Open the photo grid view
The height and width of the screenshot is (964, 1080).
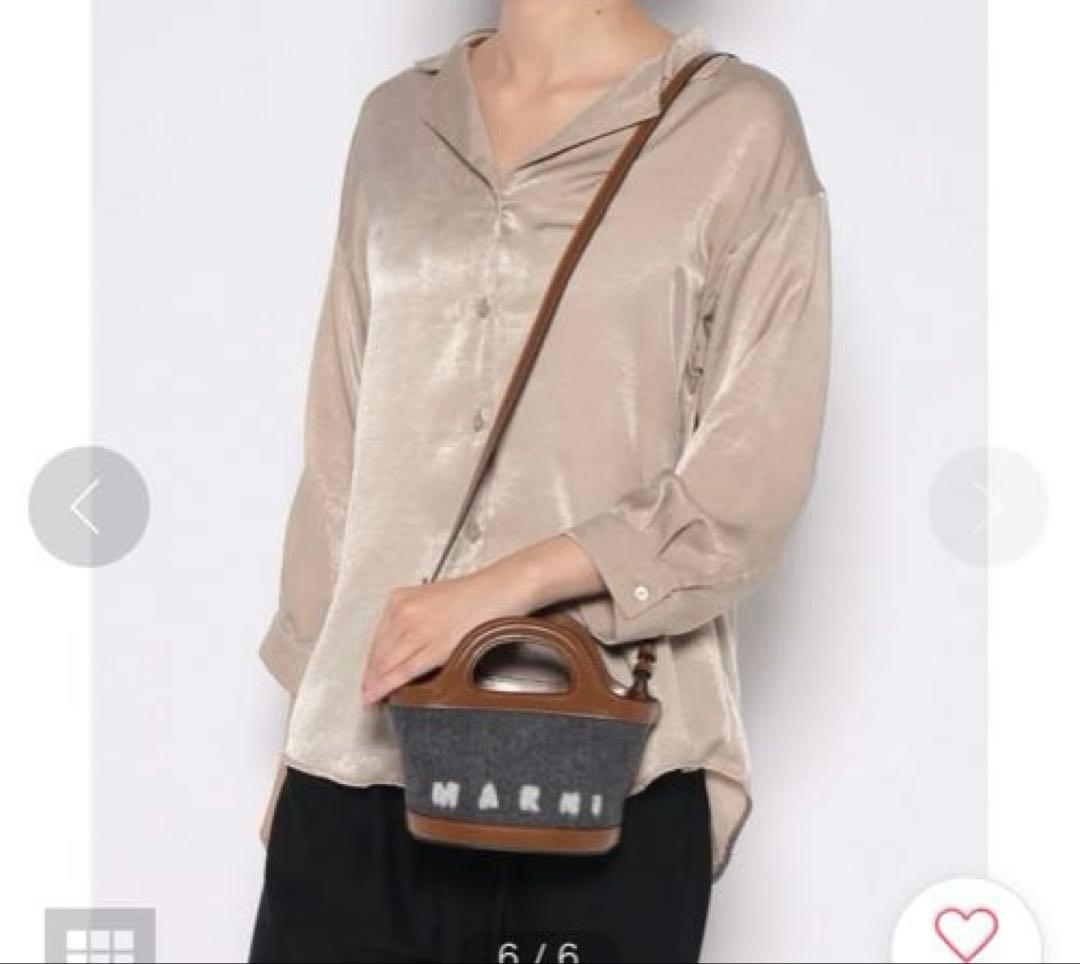(x=99, y=940)
